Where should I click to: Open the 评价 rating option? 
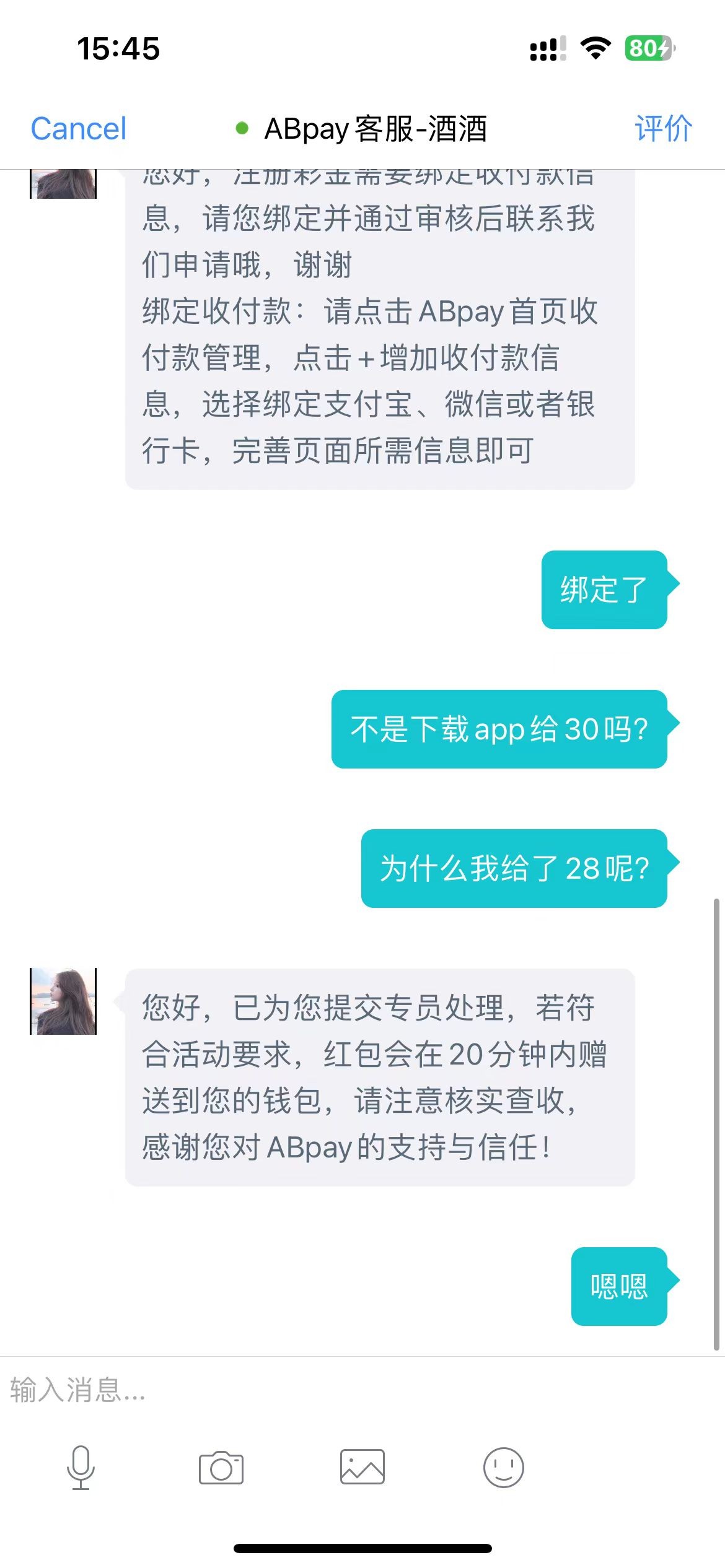click(663, 129)
